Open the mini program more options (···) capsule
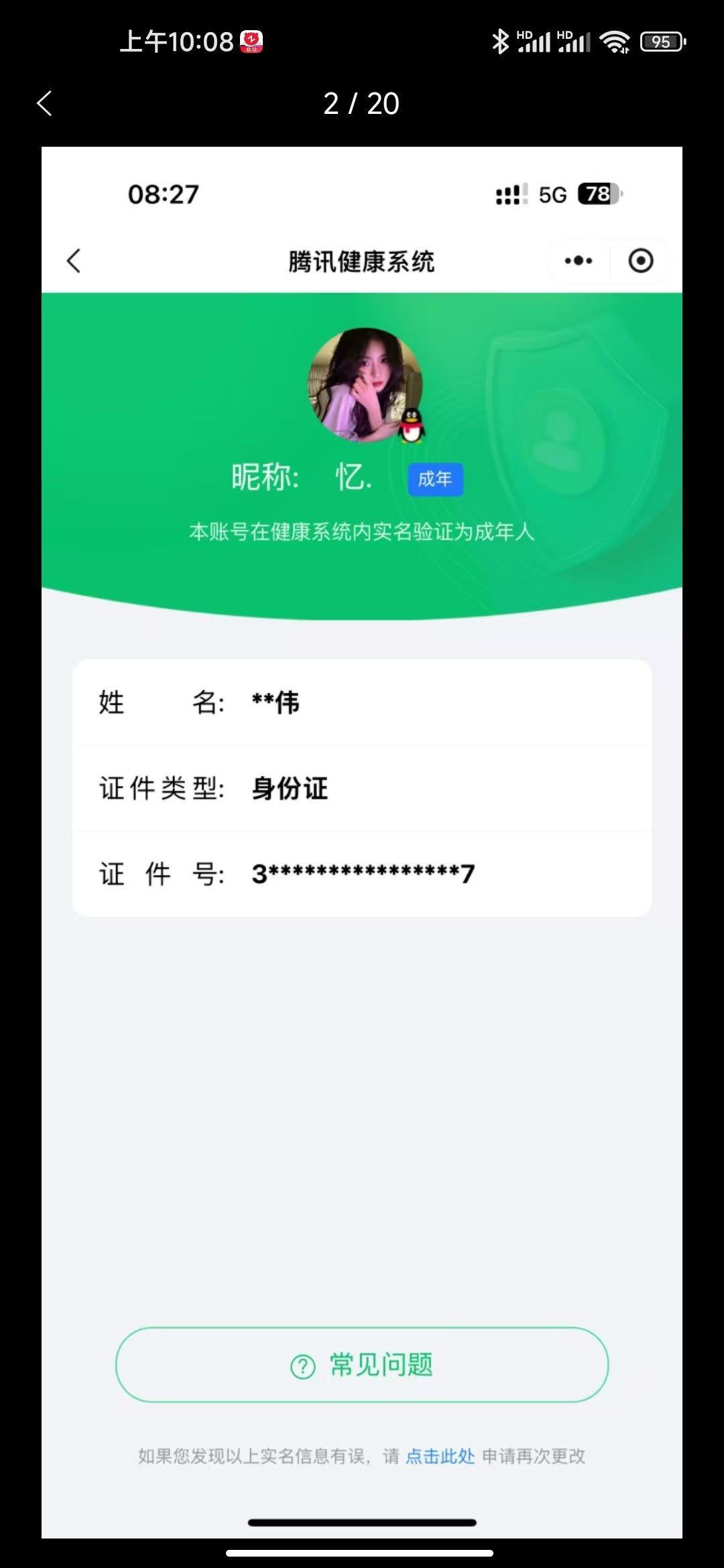The height and width of the screenshot is (1568, 724). 577,261
